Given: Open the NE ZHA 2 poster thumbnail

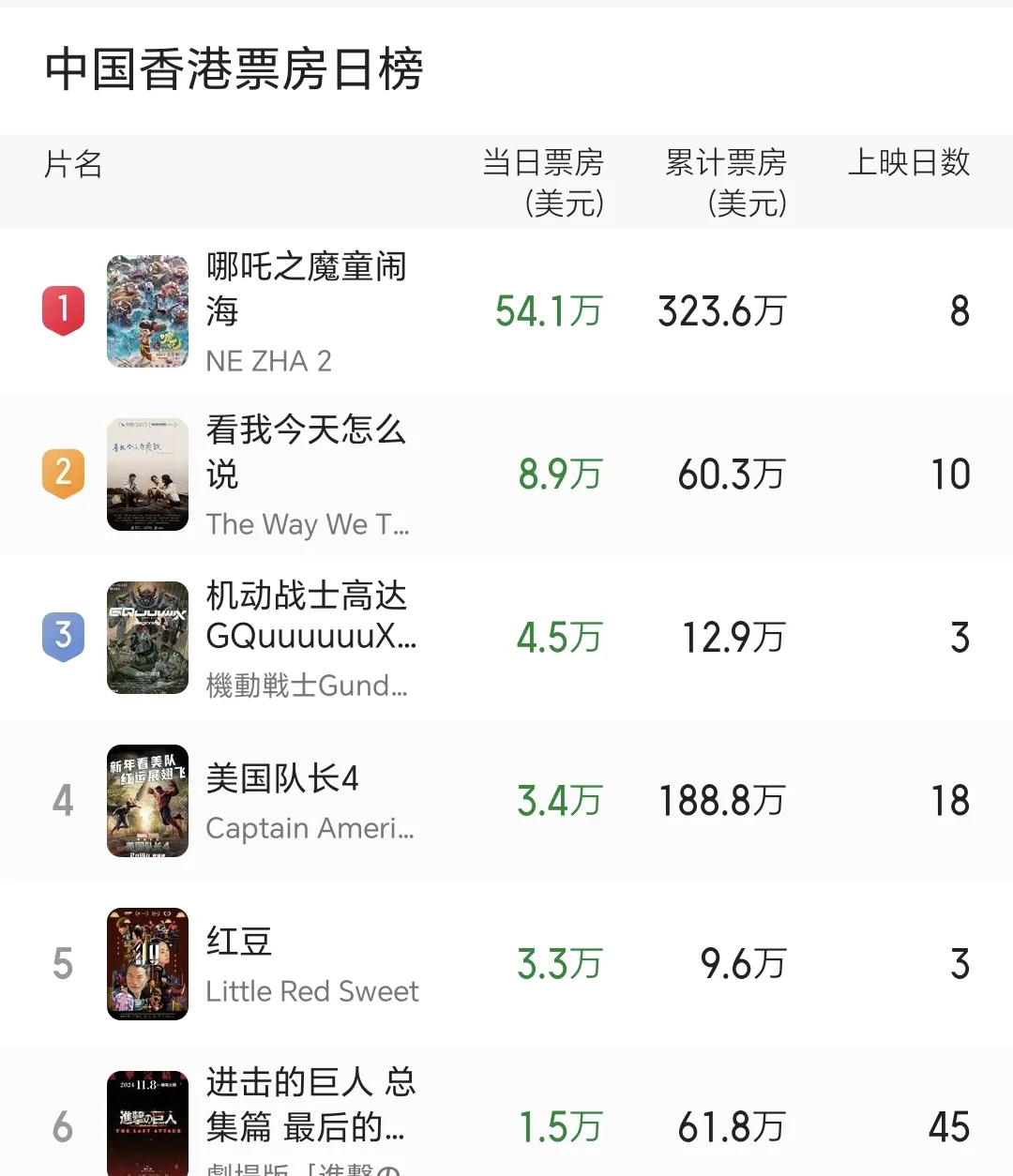Looking at the screenshot, I should [147, 310].
